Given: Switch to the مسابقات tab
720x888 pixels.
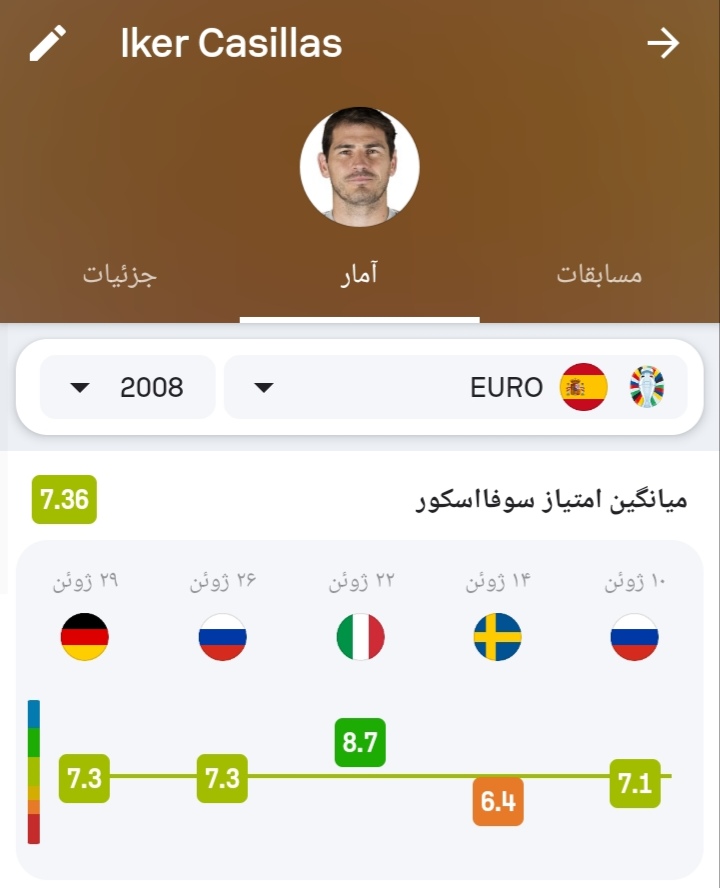Looking at the screenshot, I should (x=599, y=274).
